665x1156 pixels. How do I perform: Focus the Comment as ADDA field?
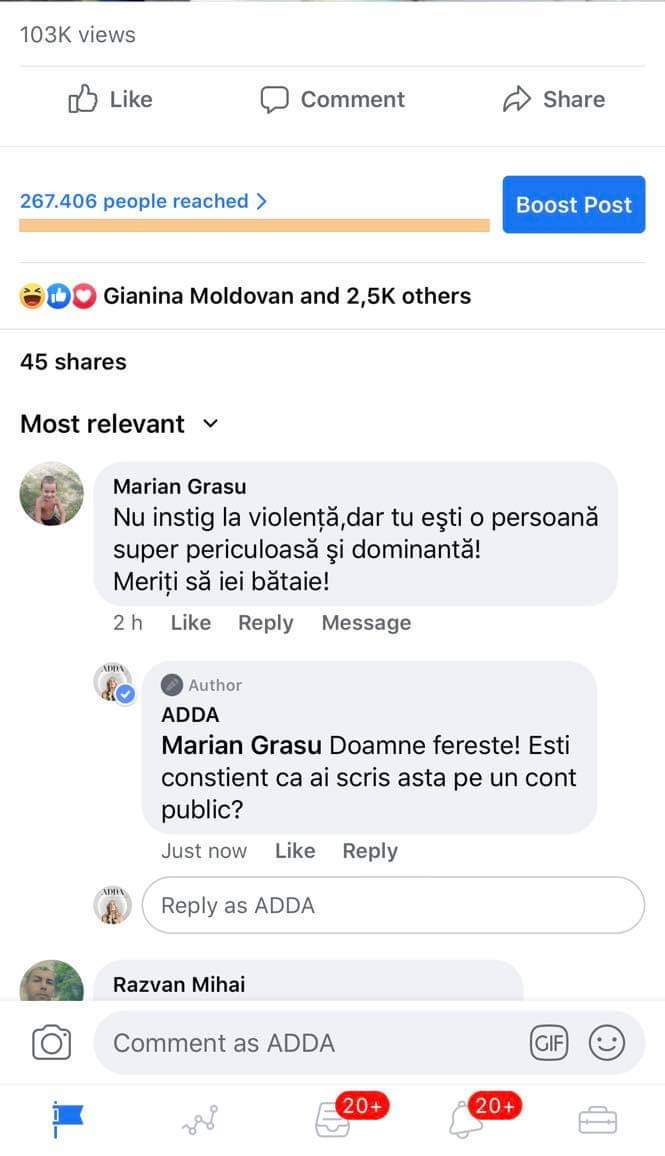coord(310,1043)
